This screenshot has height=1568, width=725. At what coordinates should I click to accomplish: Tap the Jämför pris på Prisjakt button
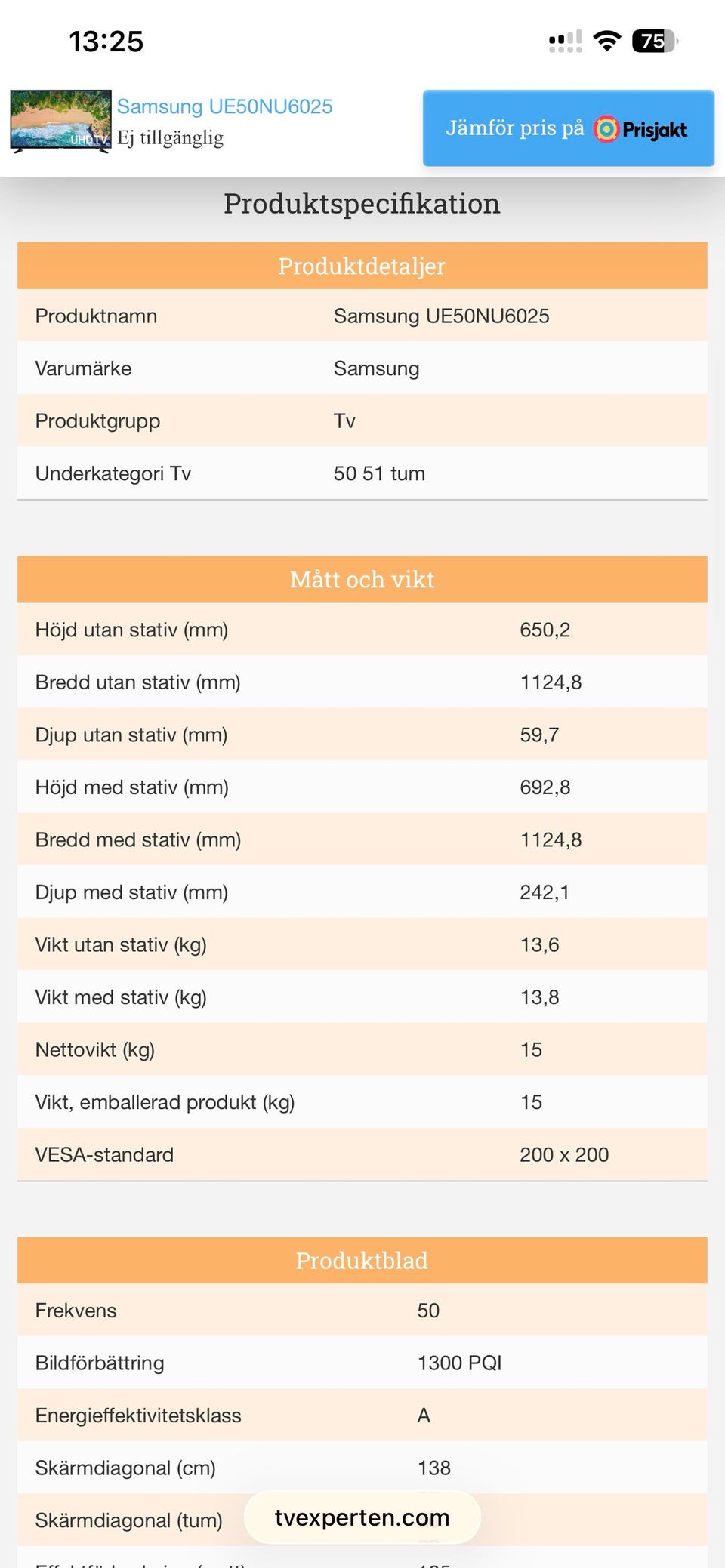pos(568,128)
